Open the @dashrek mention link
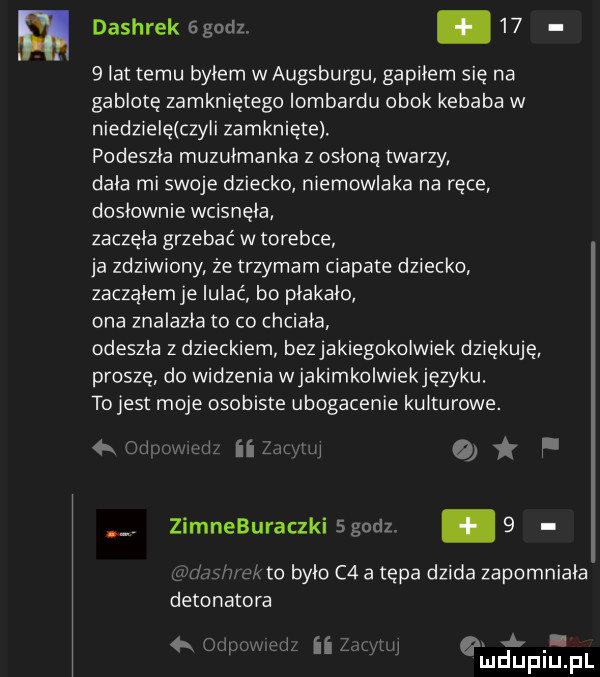 218,574
